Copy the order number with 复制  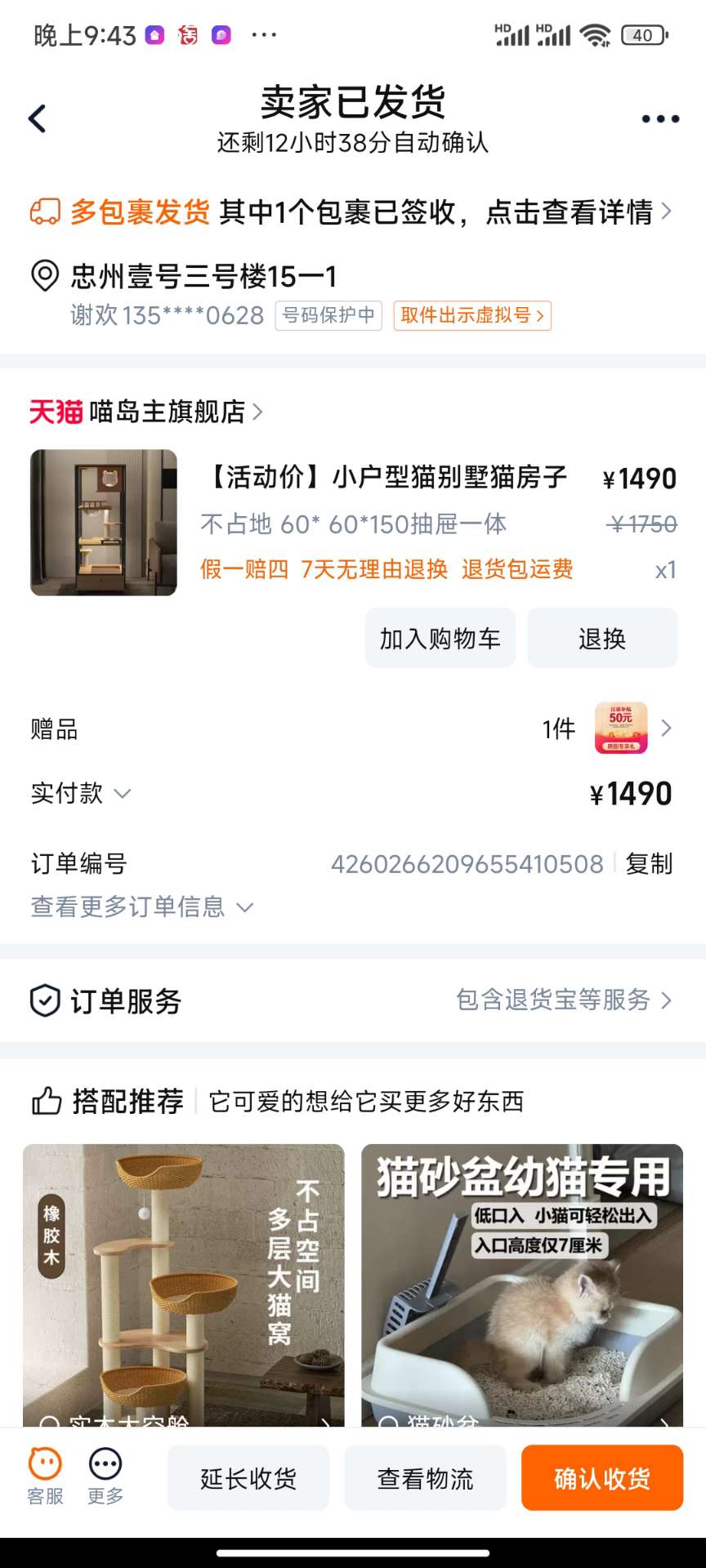[x=649, y=864]
